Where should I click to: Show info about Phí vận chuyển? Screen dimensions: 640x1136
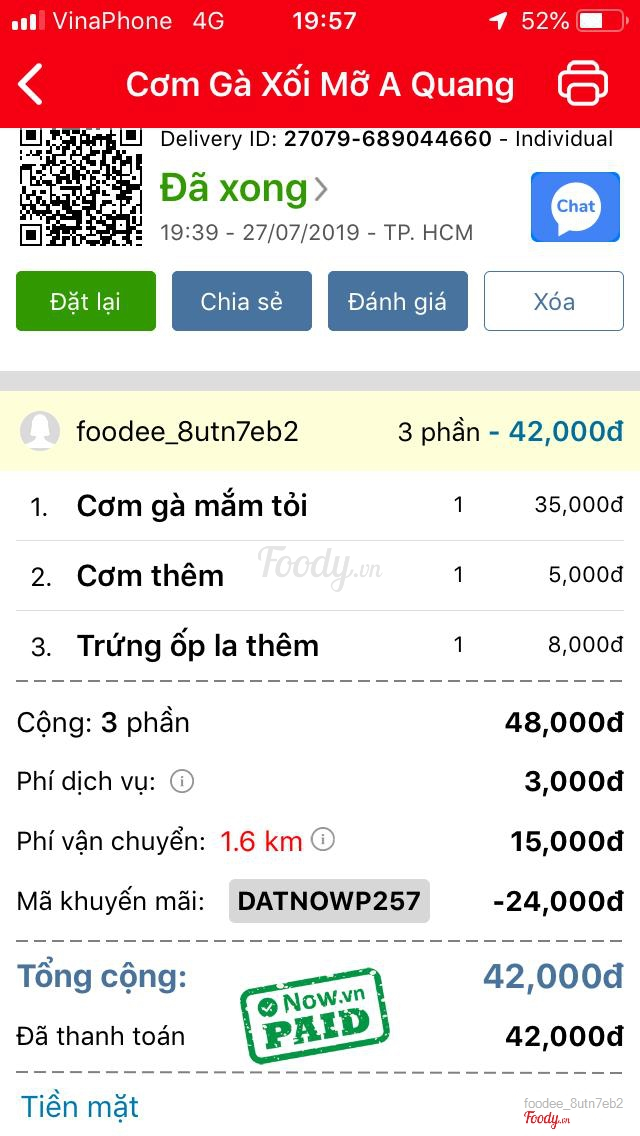point(323,840)
